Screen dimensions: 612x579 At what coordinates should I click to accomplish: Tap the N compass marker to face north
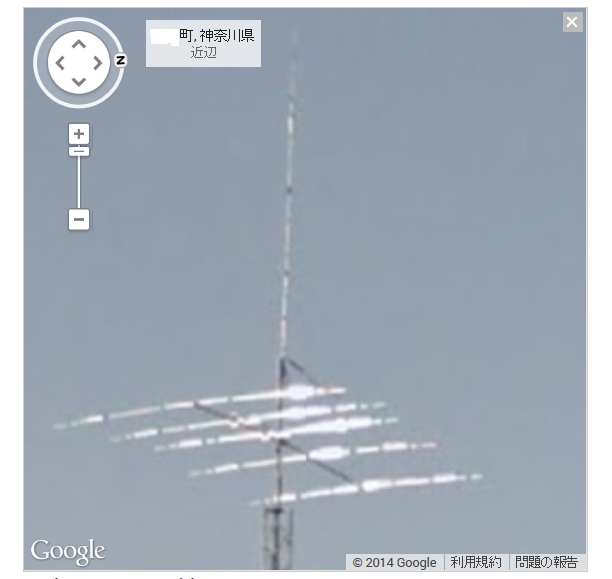121,60
